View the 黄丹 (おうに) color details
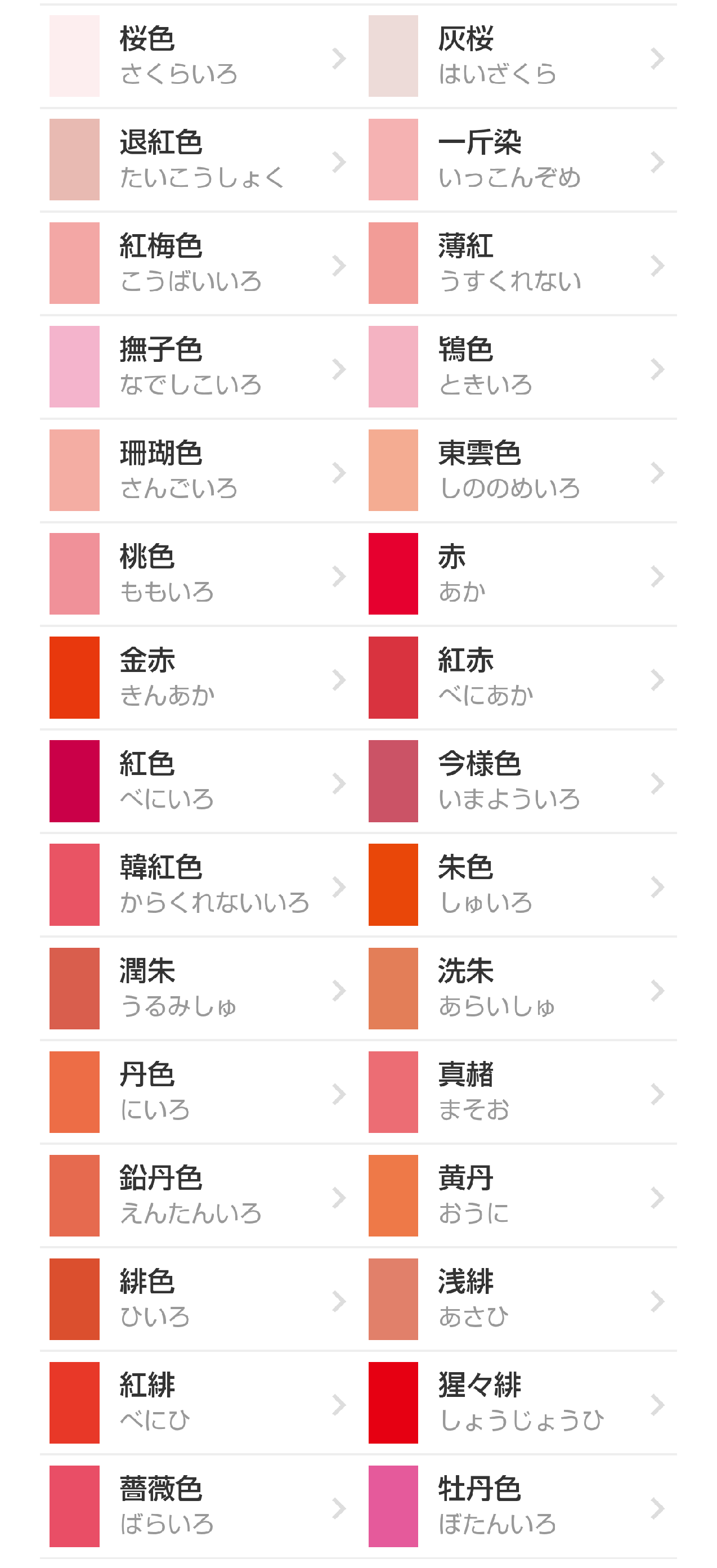 click(518, 1195)
